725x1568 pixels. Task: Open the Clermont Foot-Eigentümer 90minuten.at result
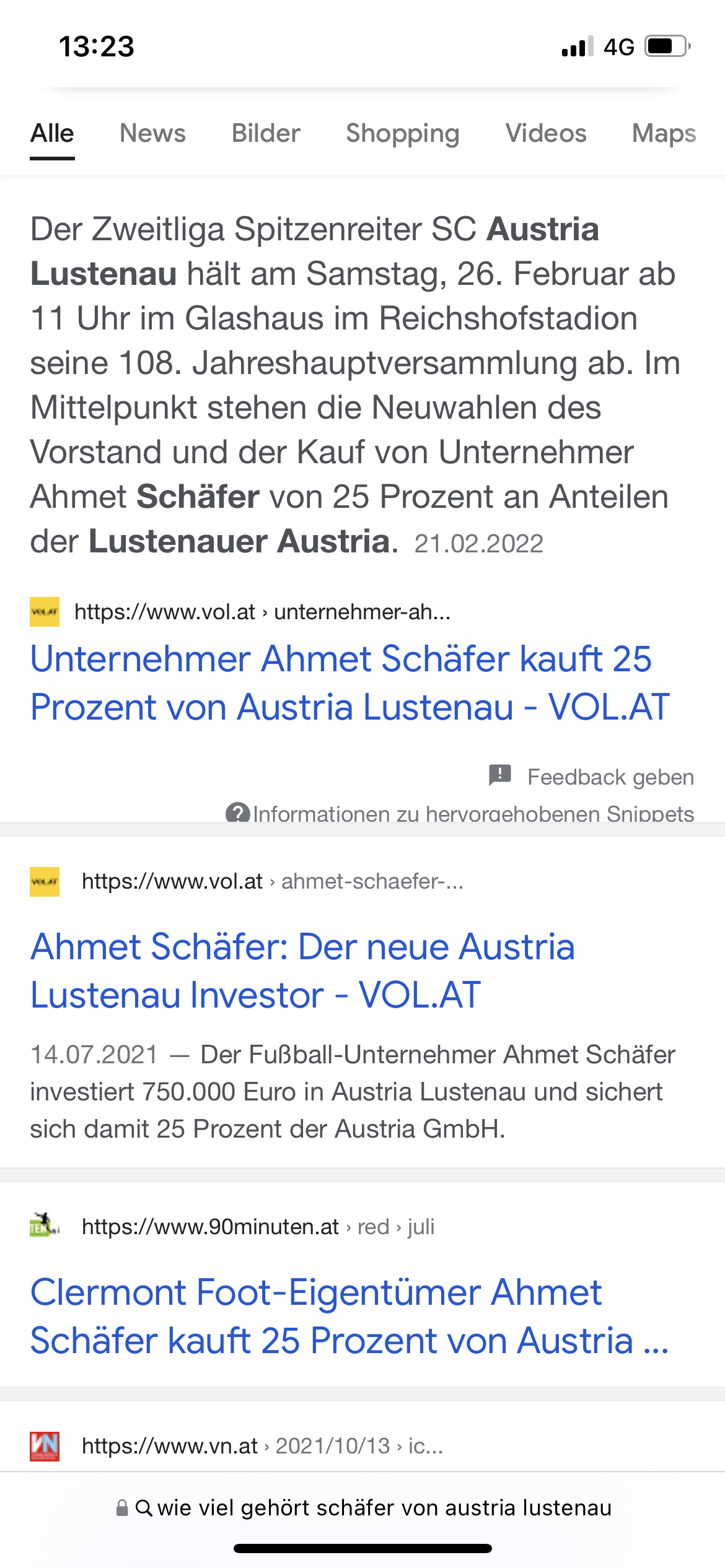[350, 1317]
